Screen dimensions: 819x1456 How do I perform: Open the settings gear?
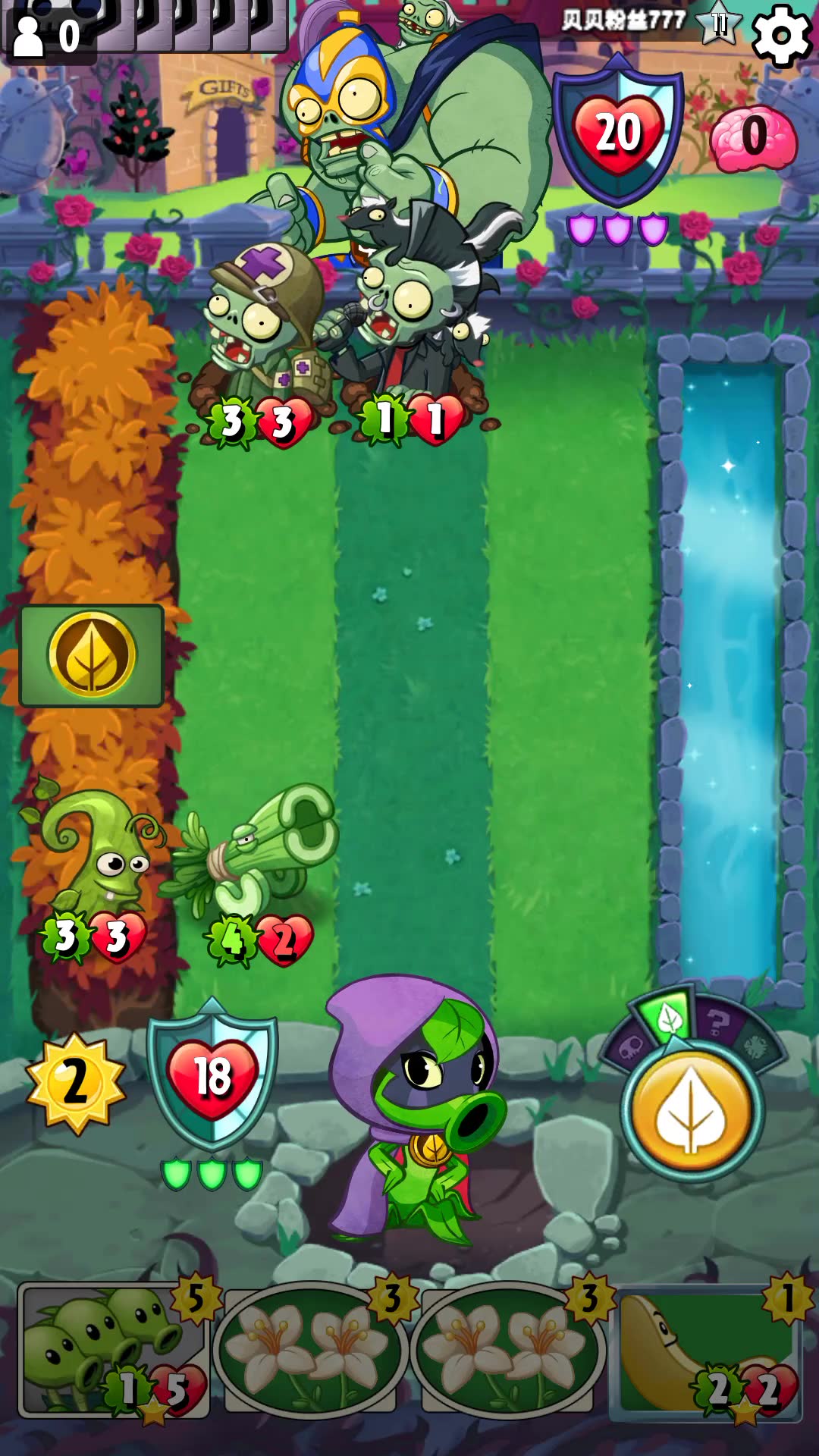click(x=781, y=35)
